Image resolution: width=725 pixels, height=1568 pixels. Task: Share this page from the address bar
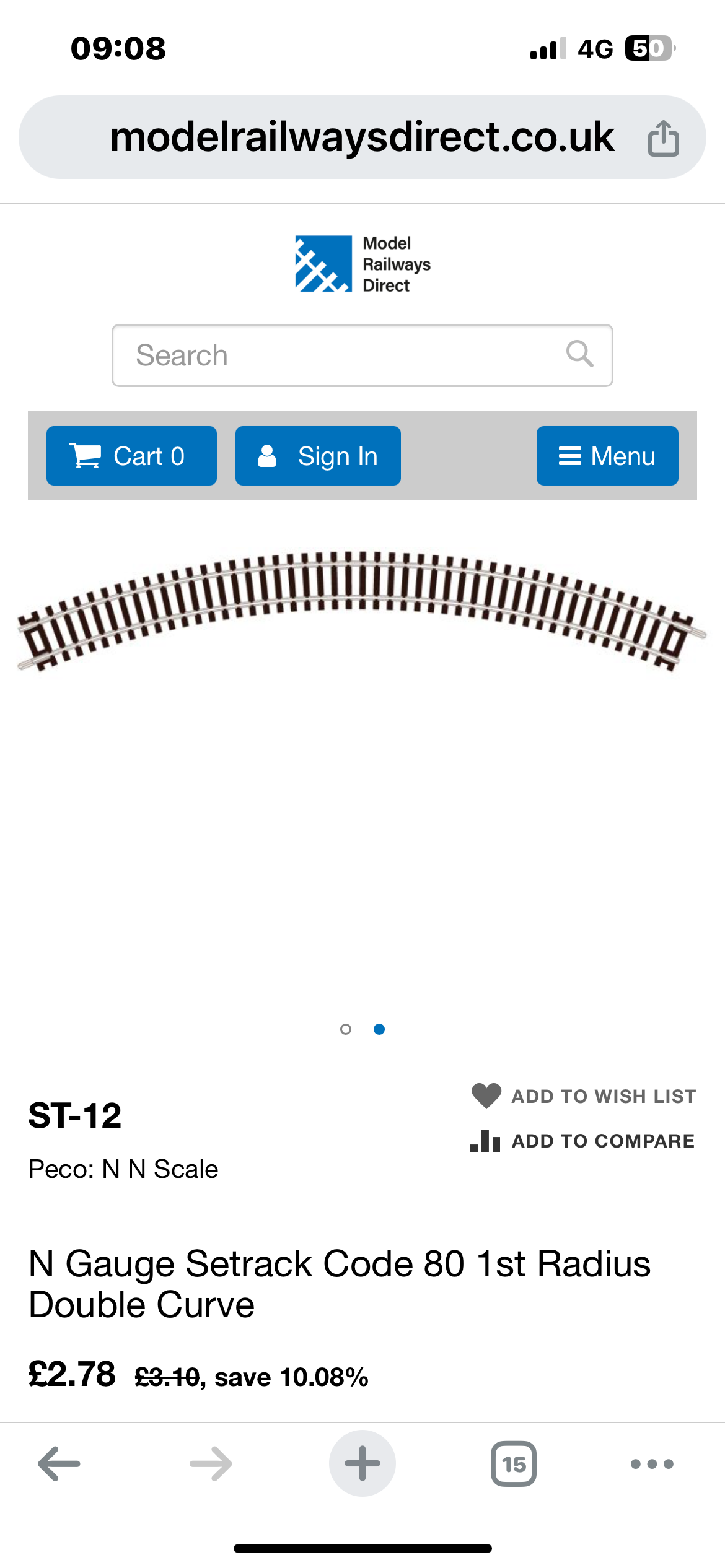663,138
